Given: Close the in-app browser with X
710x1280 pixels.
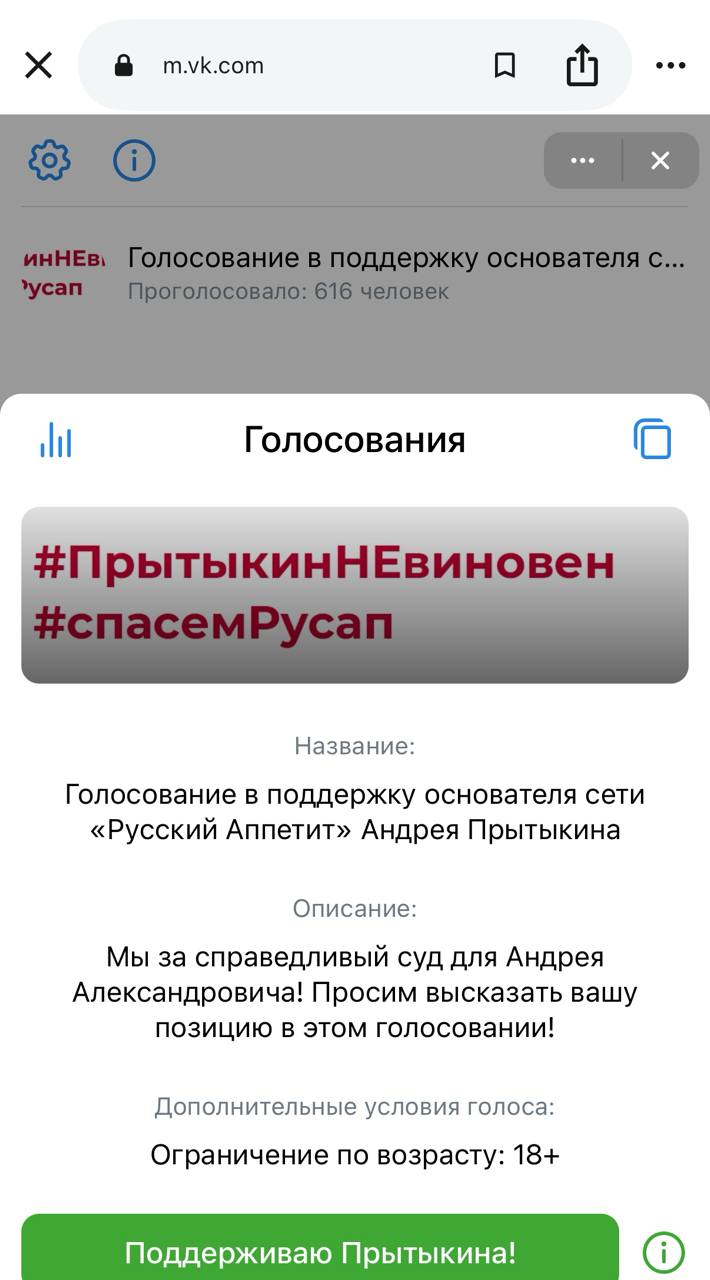Looking at the screenshot, I should point(38,66).
